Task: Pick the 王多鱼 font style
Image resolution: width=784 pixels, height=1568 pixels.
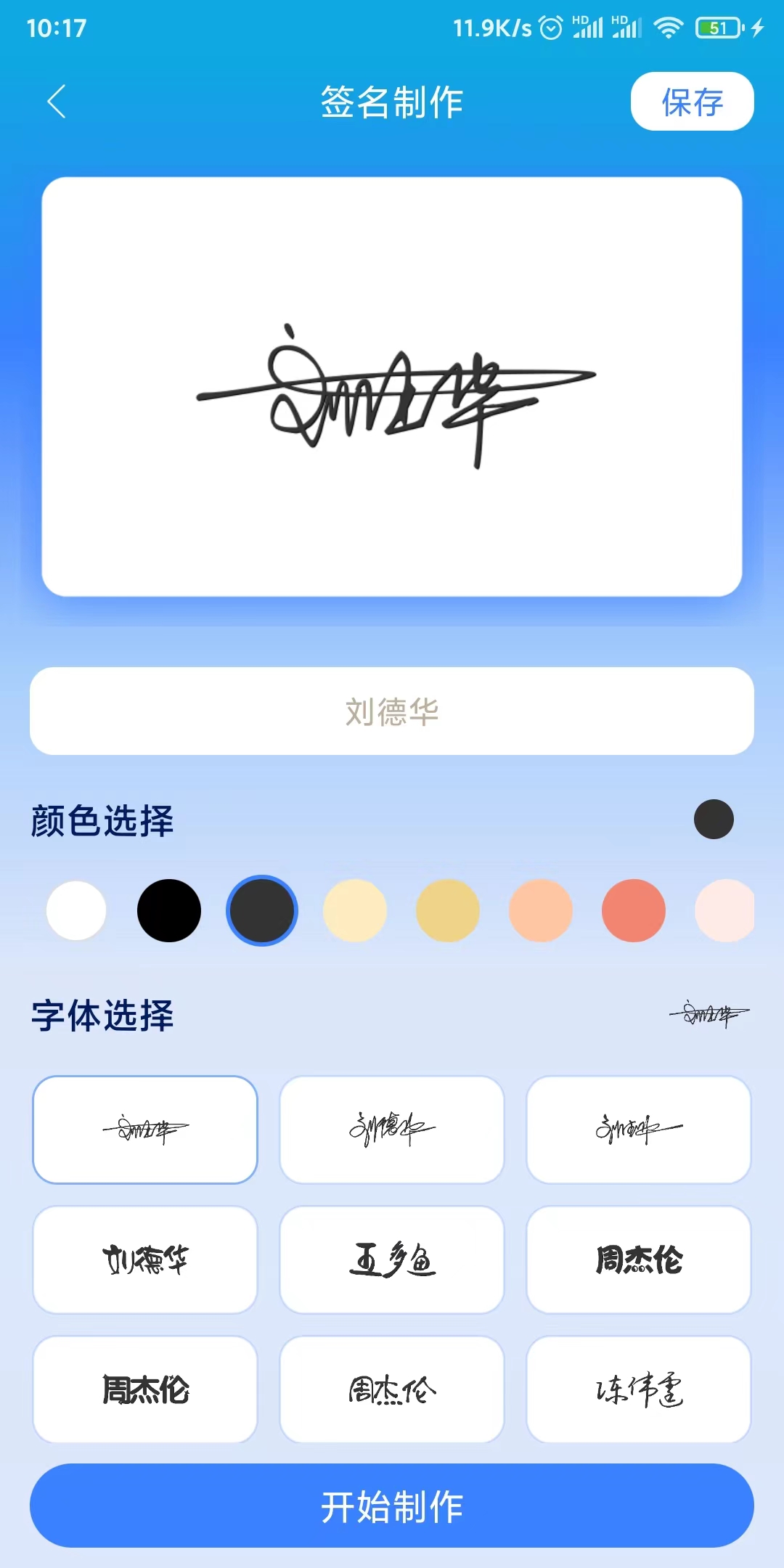Action: click(392, 1259)
